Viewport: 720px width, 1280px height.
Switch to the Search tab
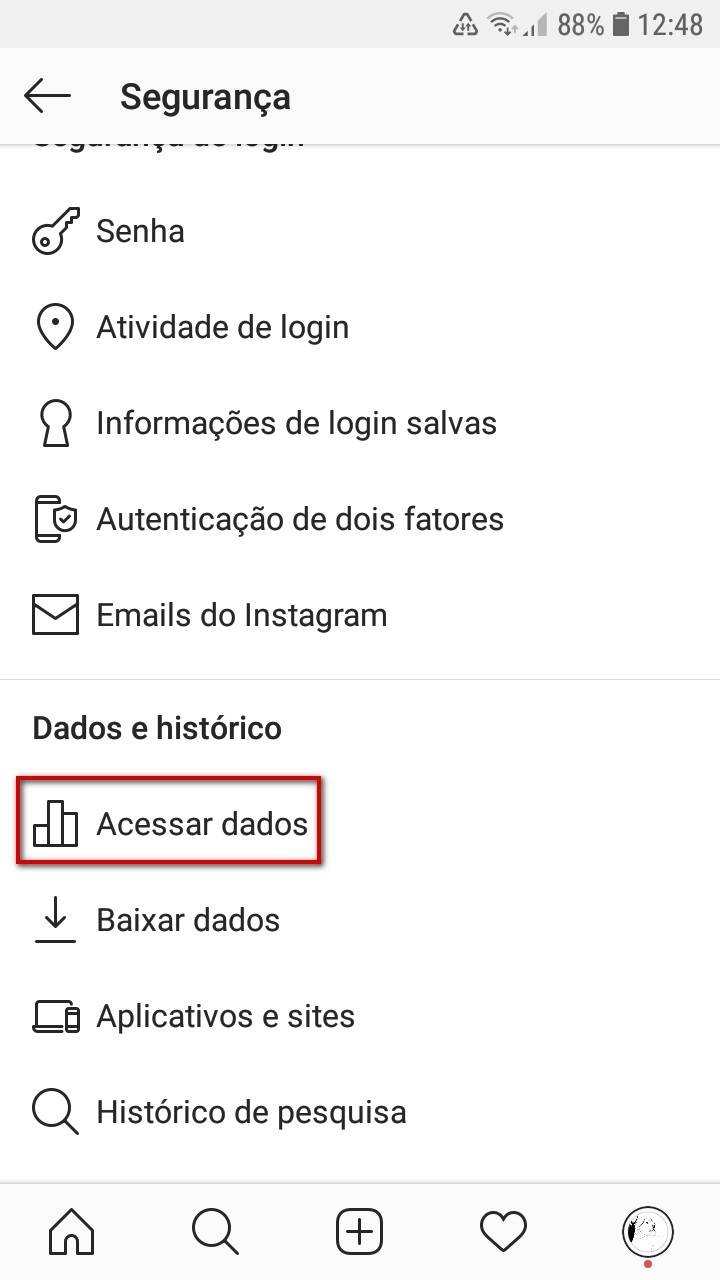click(216, 1232)
